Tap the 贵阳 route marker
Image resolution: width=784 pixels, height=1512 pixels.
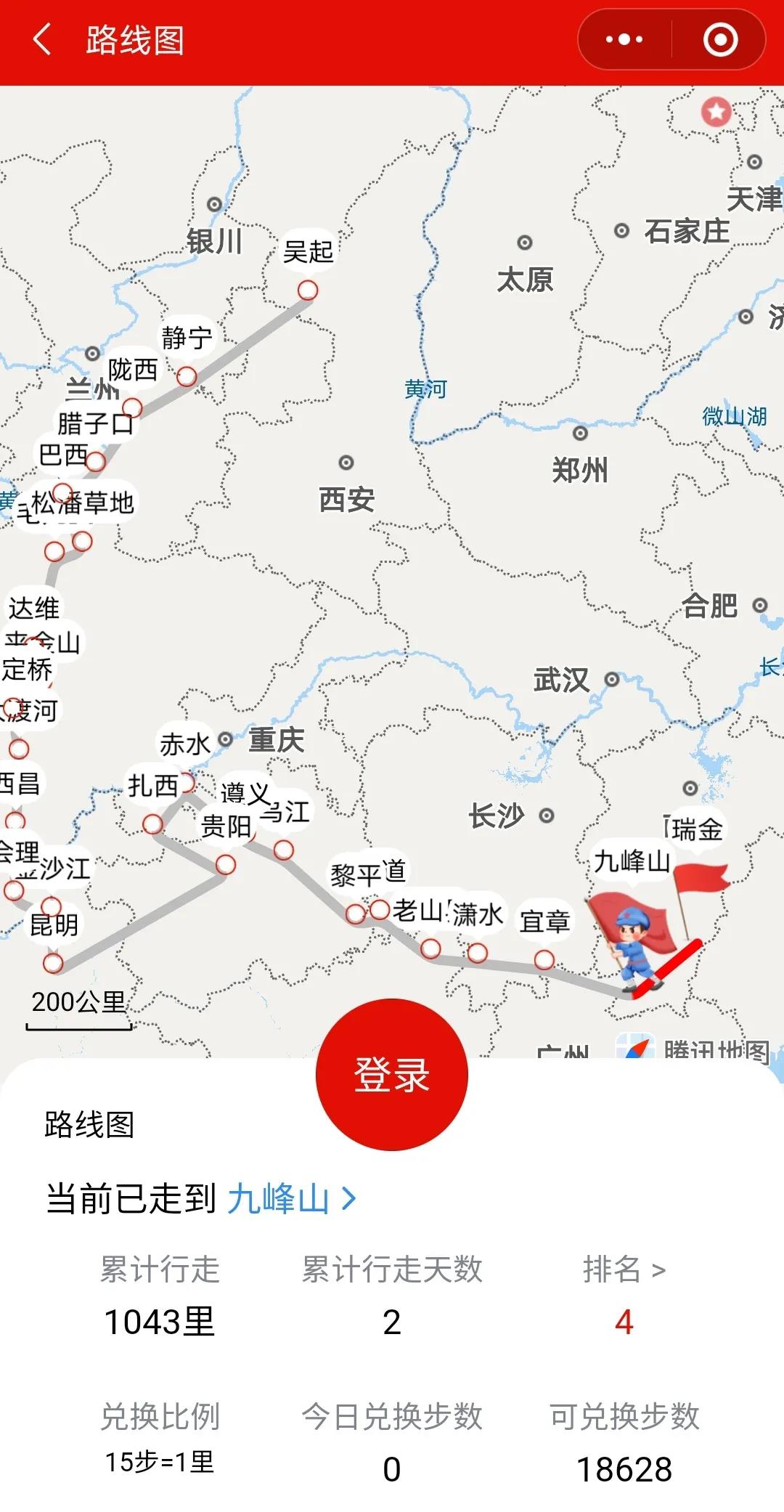click(x=226, y=864)
